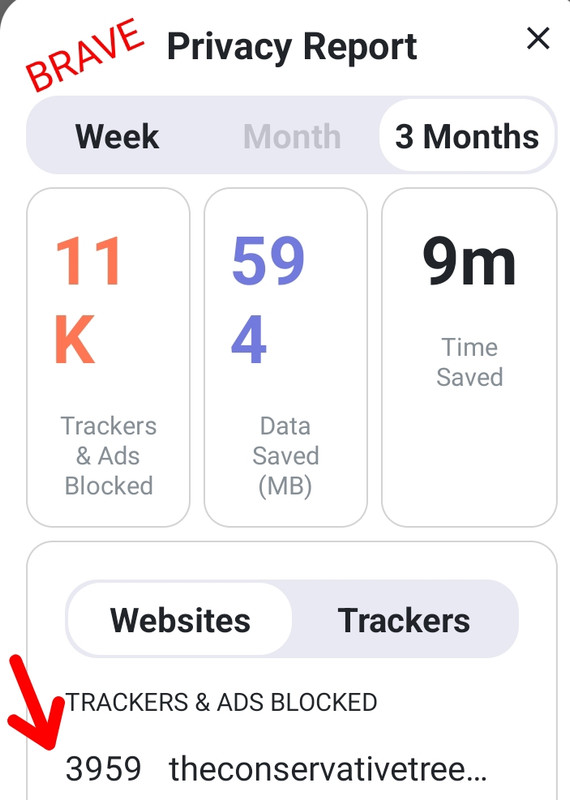The image size is (570, 800).
Task: Open the theconservativetree website entry
Action: coord(276,768)
